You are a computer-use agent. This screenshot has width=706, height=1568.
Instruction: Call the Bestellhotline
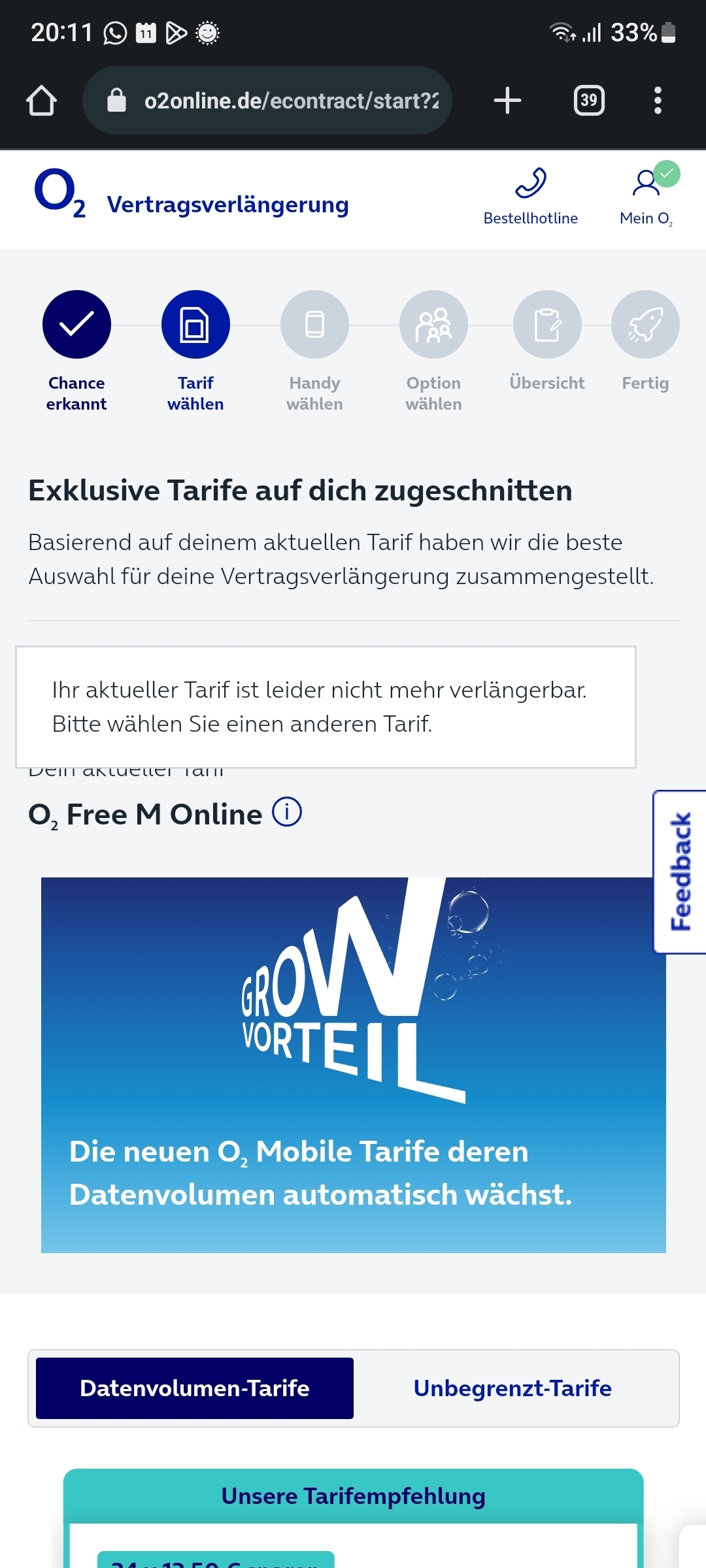[530, 196]
